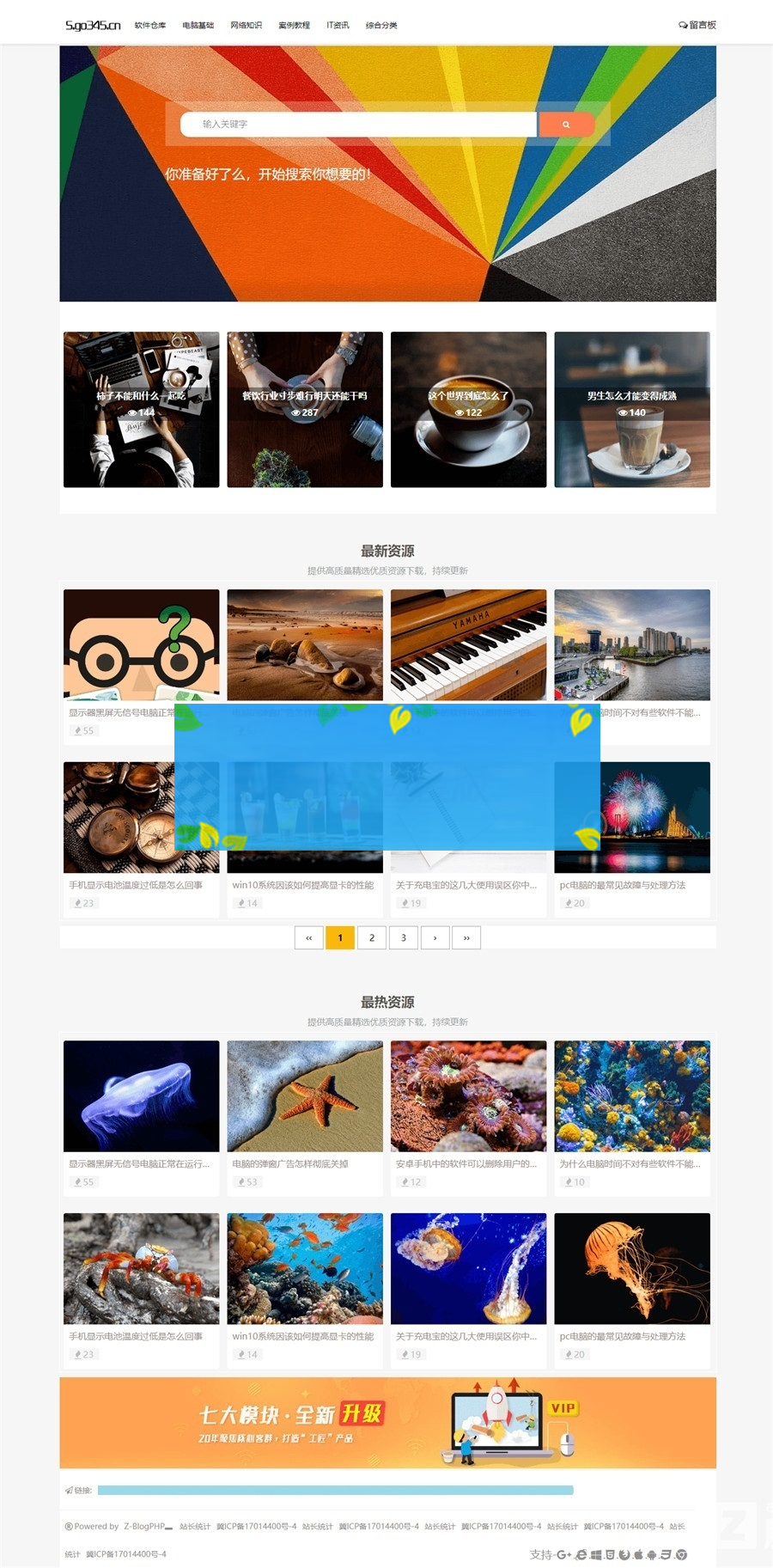The image size is (773, 1568).
Task: Go to page 2 of results
Action: pos(372,937)
